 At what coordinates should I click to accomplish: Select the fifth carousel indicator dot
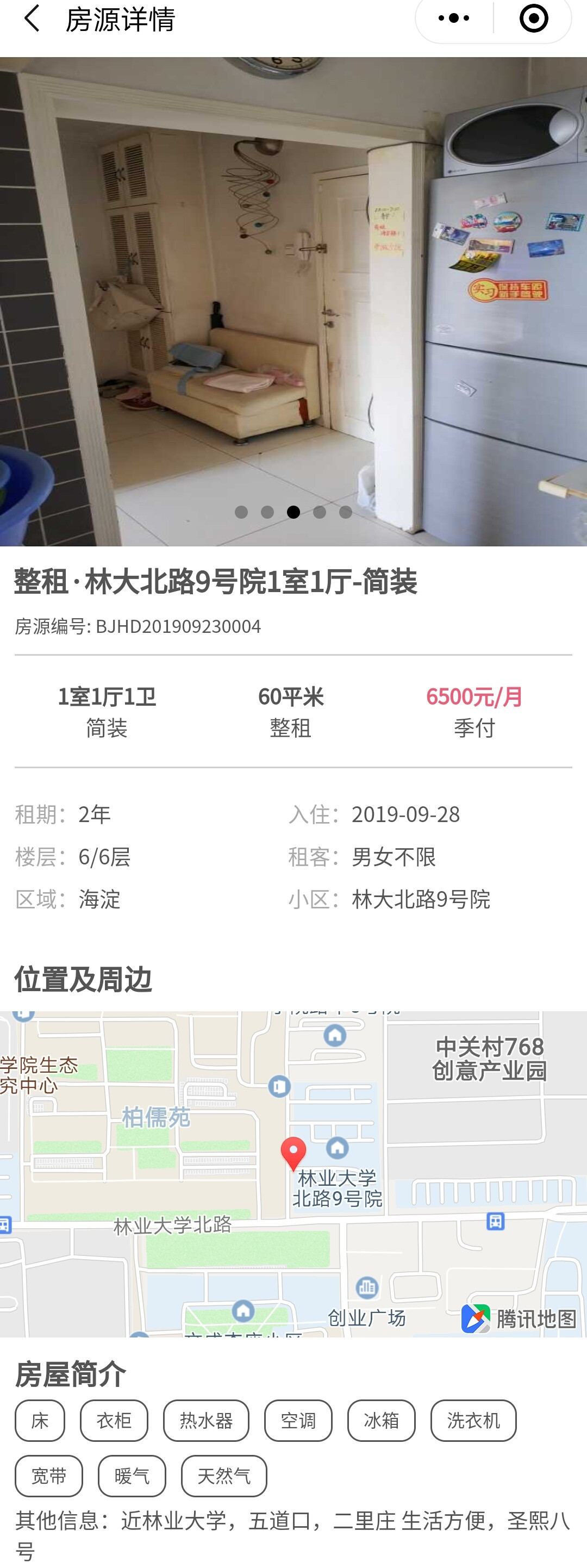[x=345, y=513]
